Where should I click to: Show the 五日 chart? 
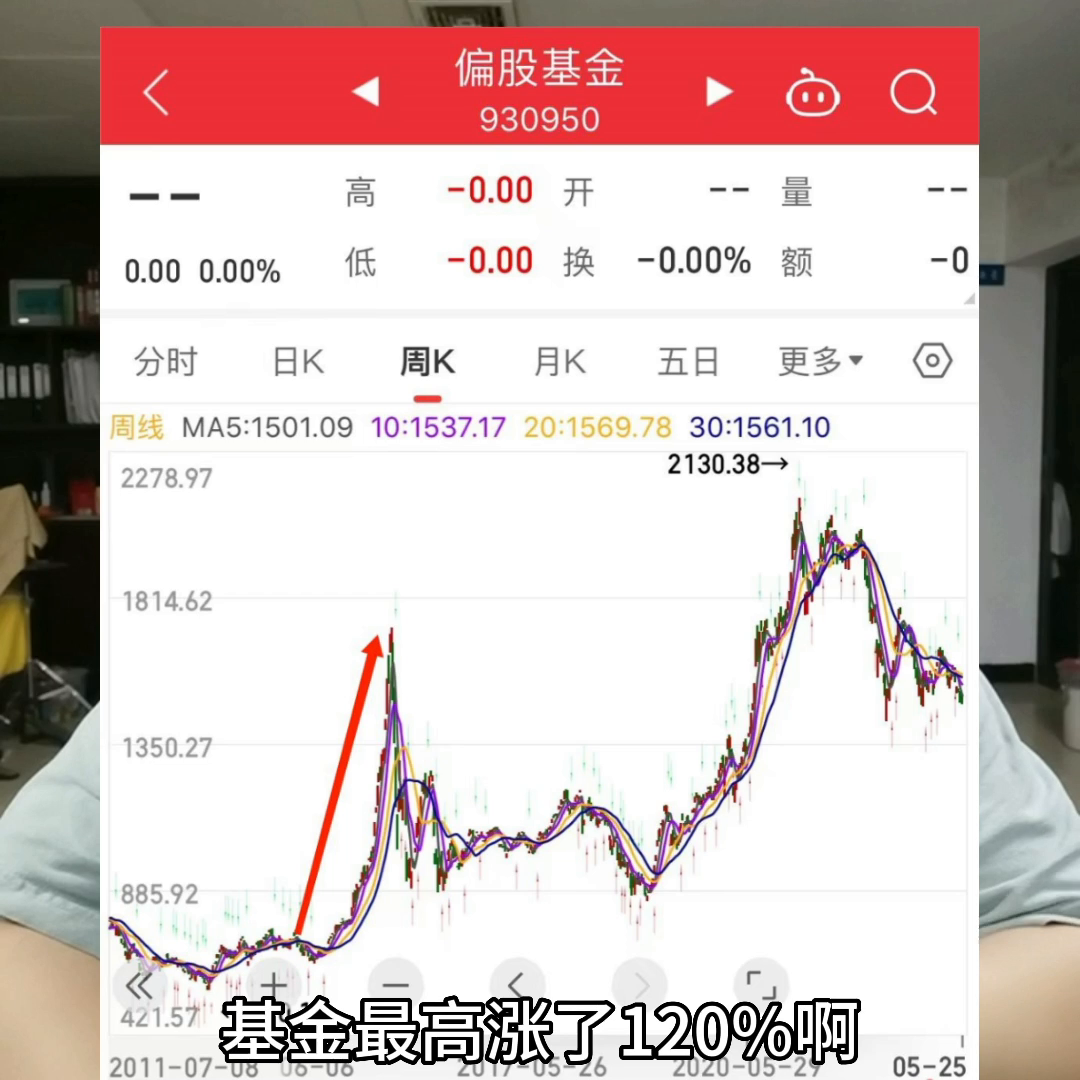tap(688, 362)
